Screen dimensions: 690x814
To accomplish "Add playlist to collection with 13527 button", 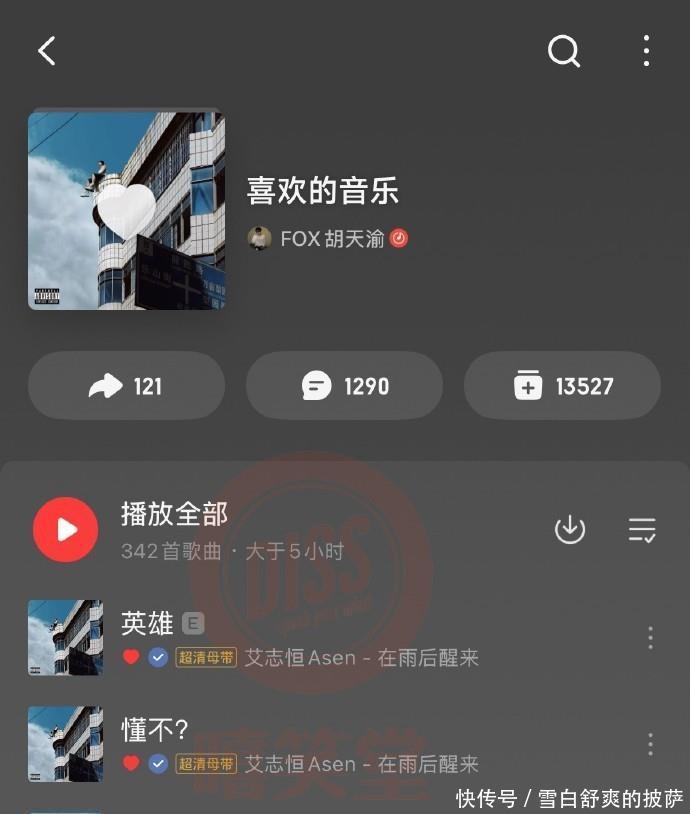I will tap(562, 386).
